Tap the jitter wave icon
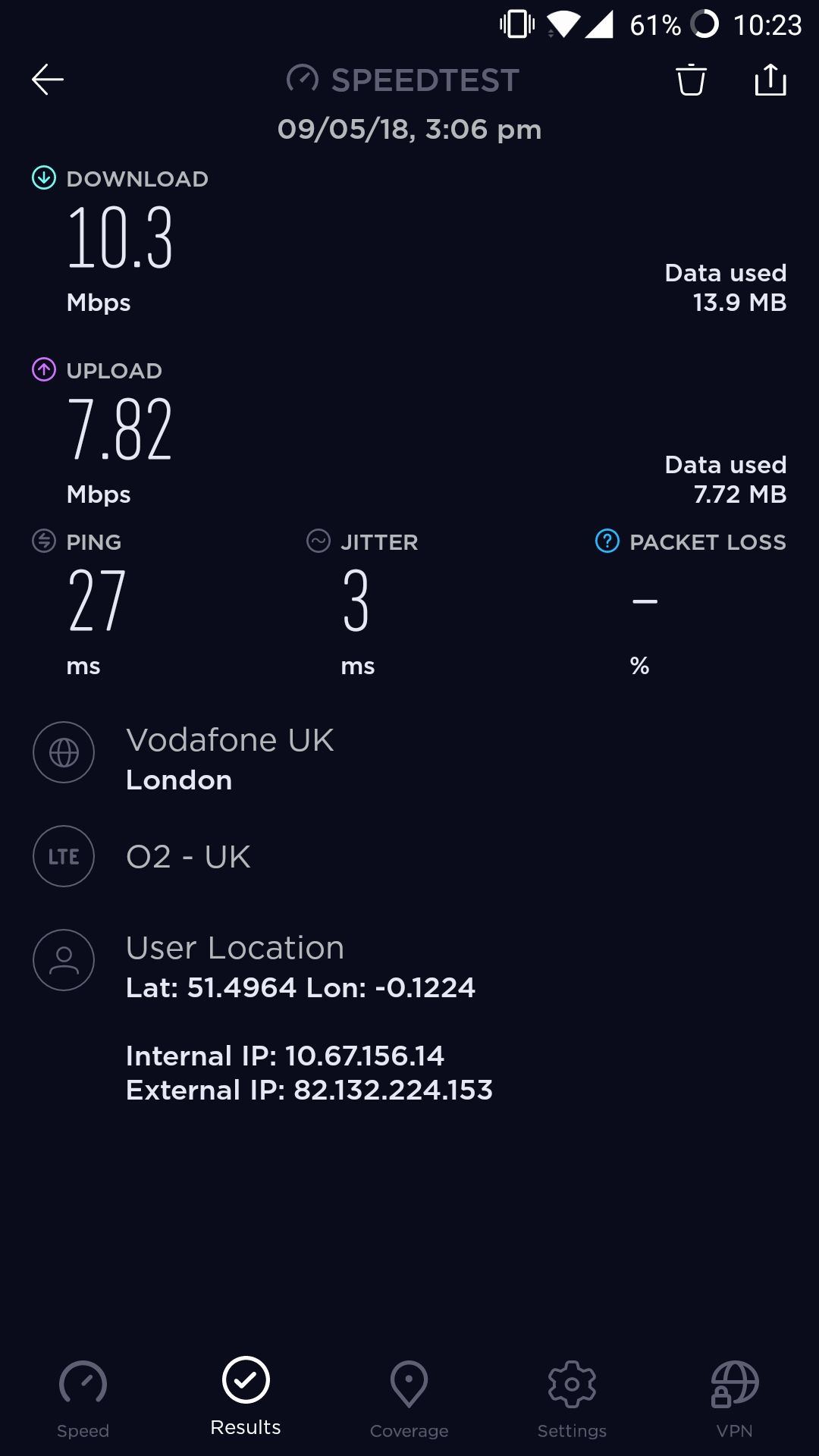Viewport: 819px width, 1456px height. click(x=318, y=541)
